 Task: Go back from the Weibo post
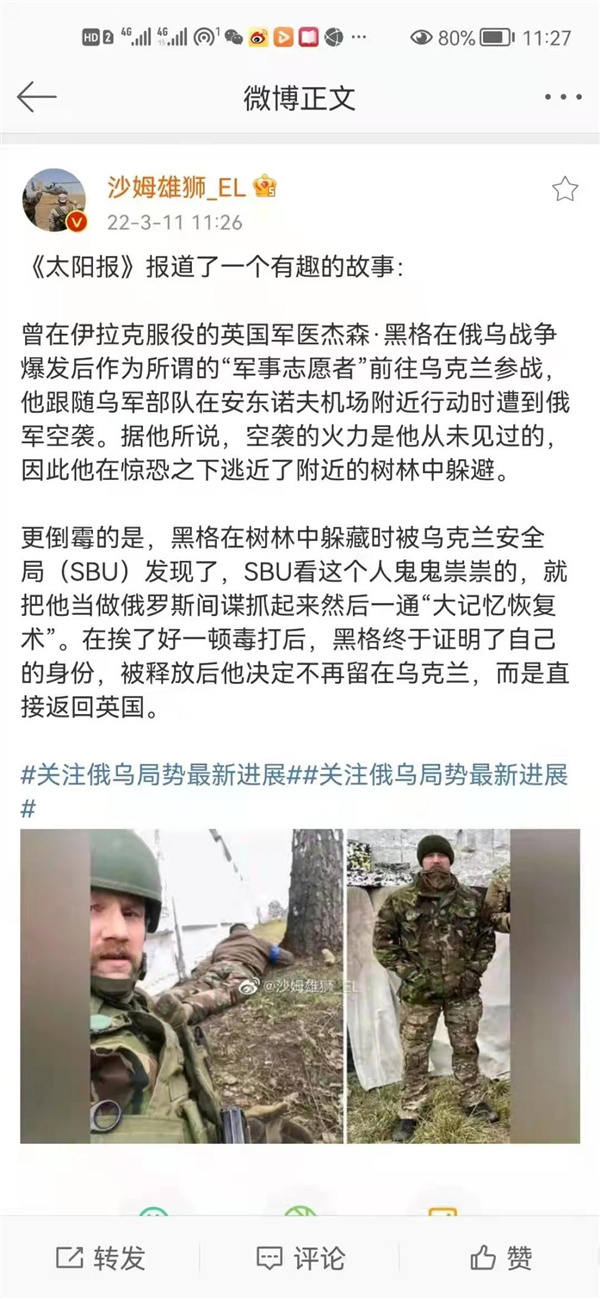click(37, 98)
